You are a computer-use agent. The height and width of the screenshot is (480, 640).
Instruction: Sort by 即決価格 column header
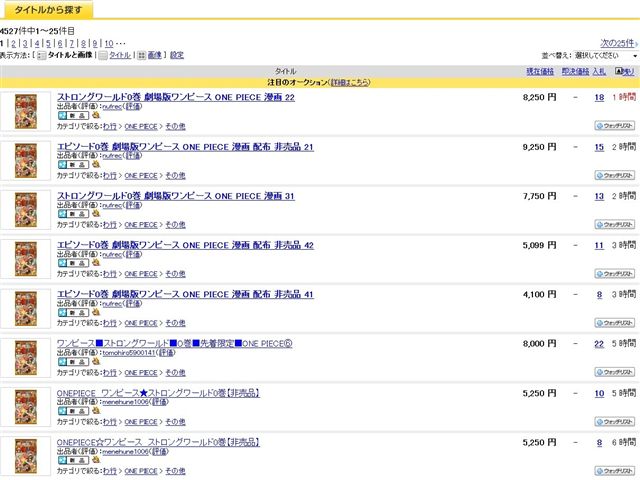575,71
